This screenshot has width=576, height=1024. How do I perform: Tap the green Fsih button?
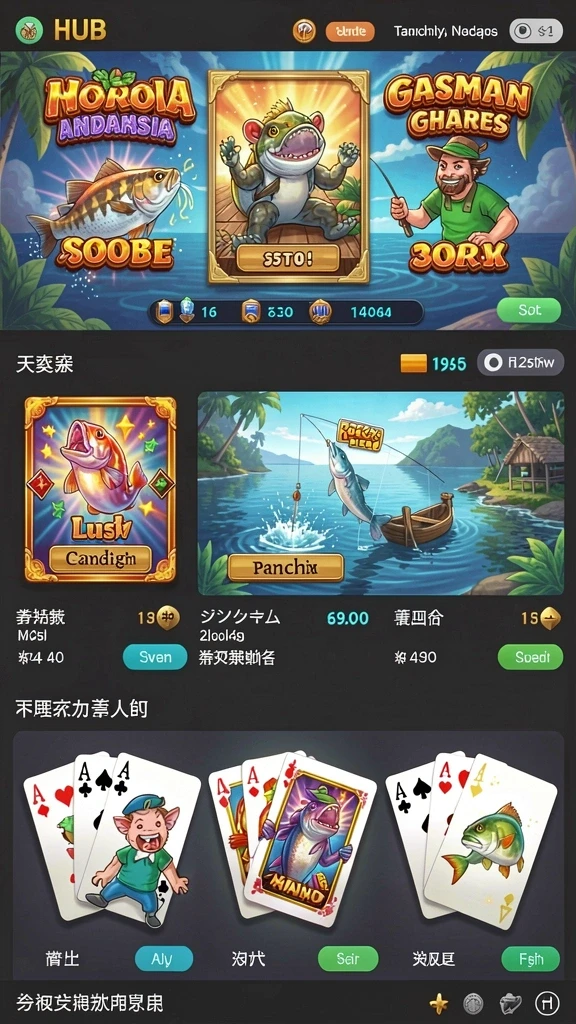point(531,959)
